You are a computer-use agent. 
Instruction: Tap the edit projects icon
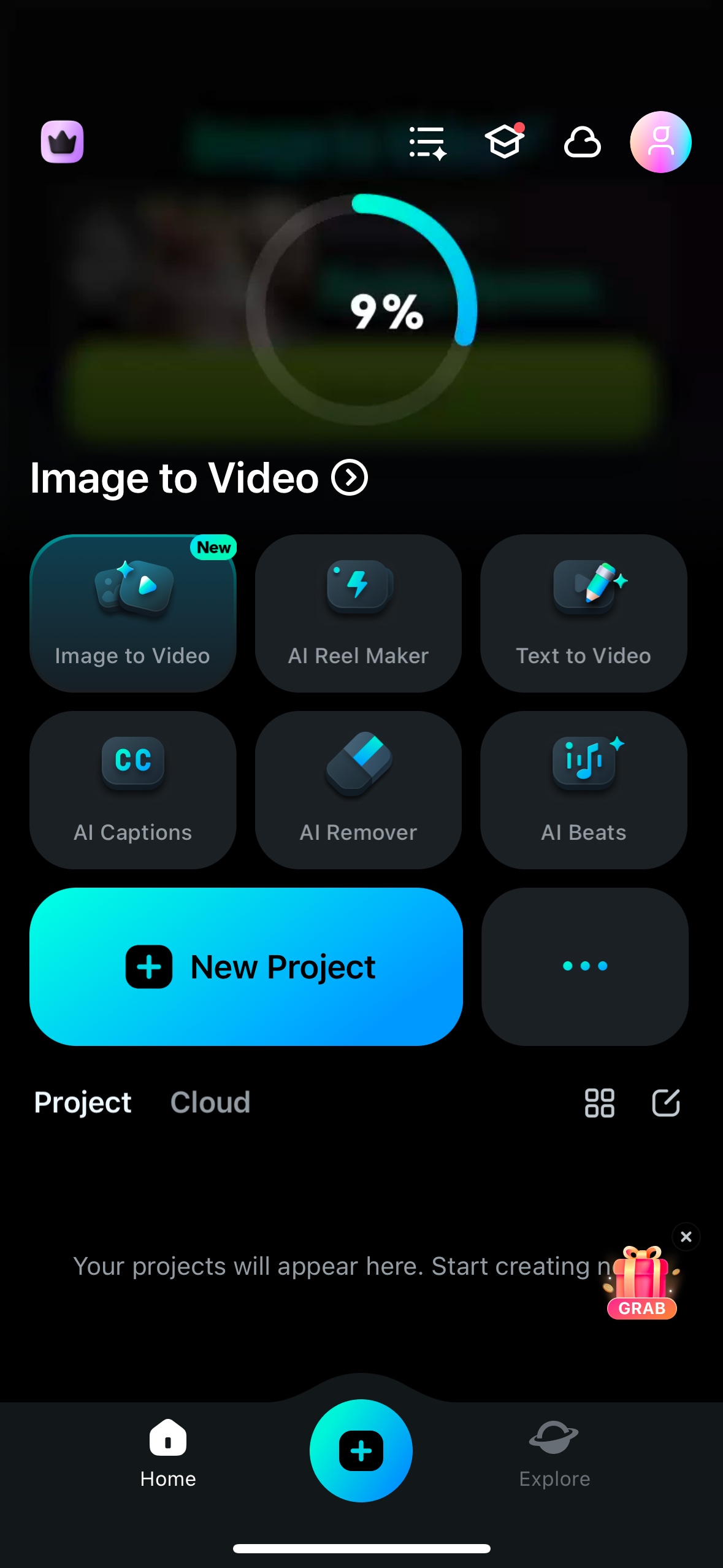coord(665,1102)
